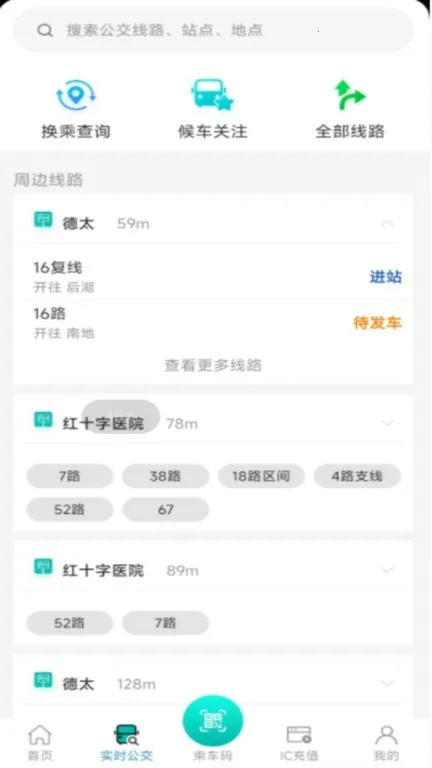Expand the 红十字医院 78m stop card
Image resolution: width=432 pixels, height=768 pixels.
387,423
